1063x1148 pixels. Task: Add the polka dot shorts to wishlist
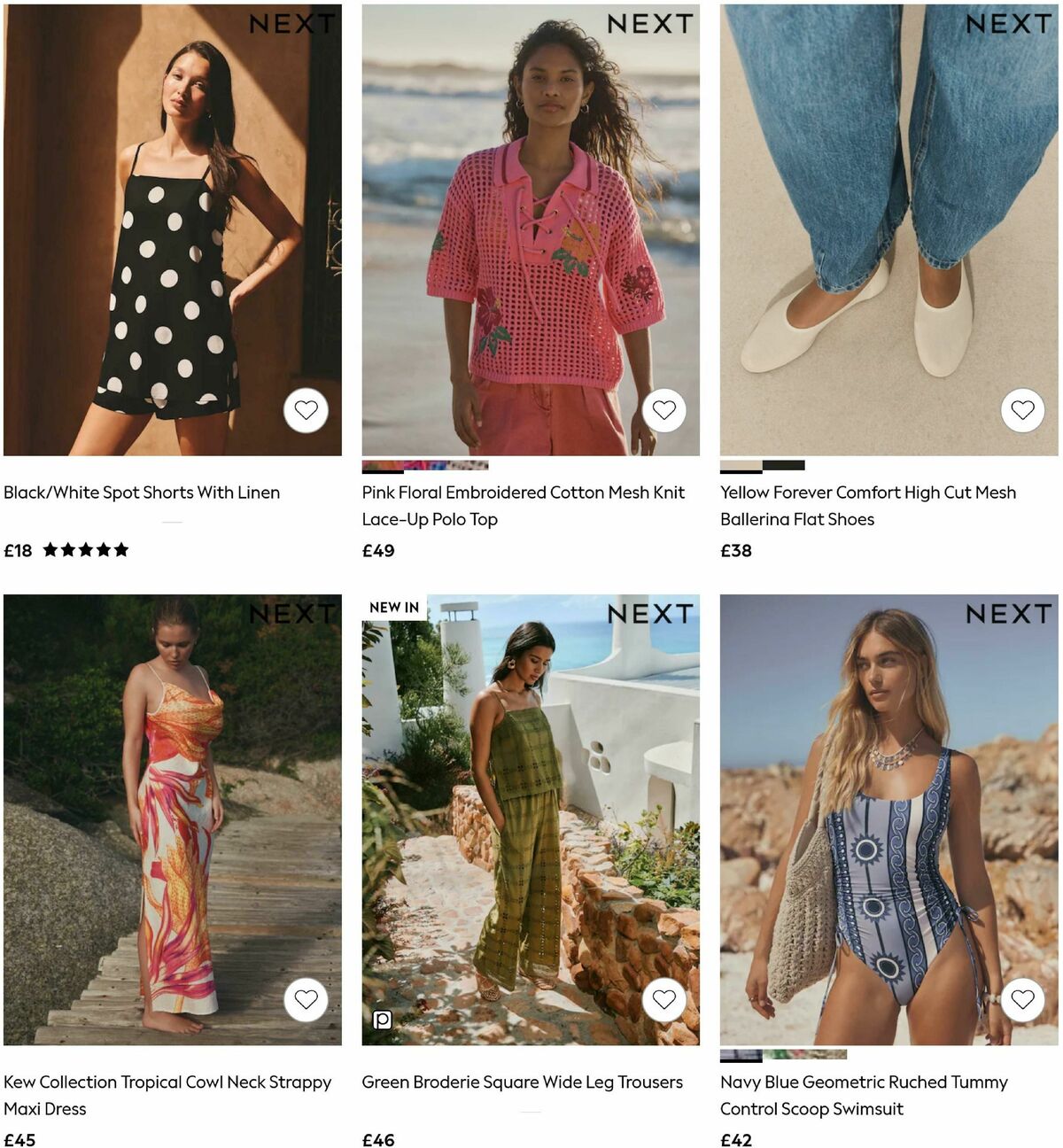tap(306, 410)
